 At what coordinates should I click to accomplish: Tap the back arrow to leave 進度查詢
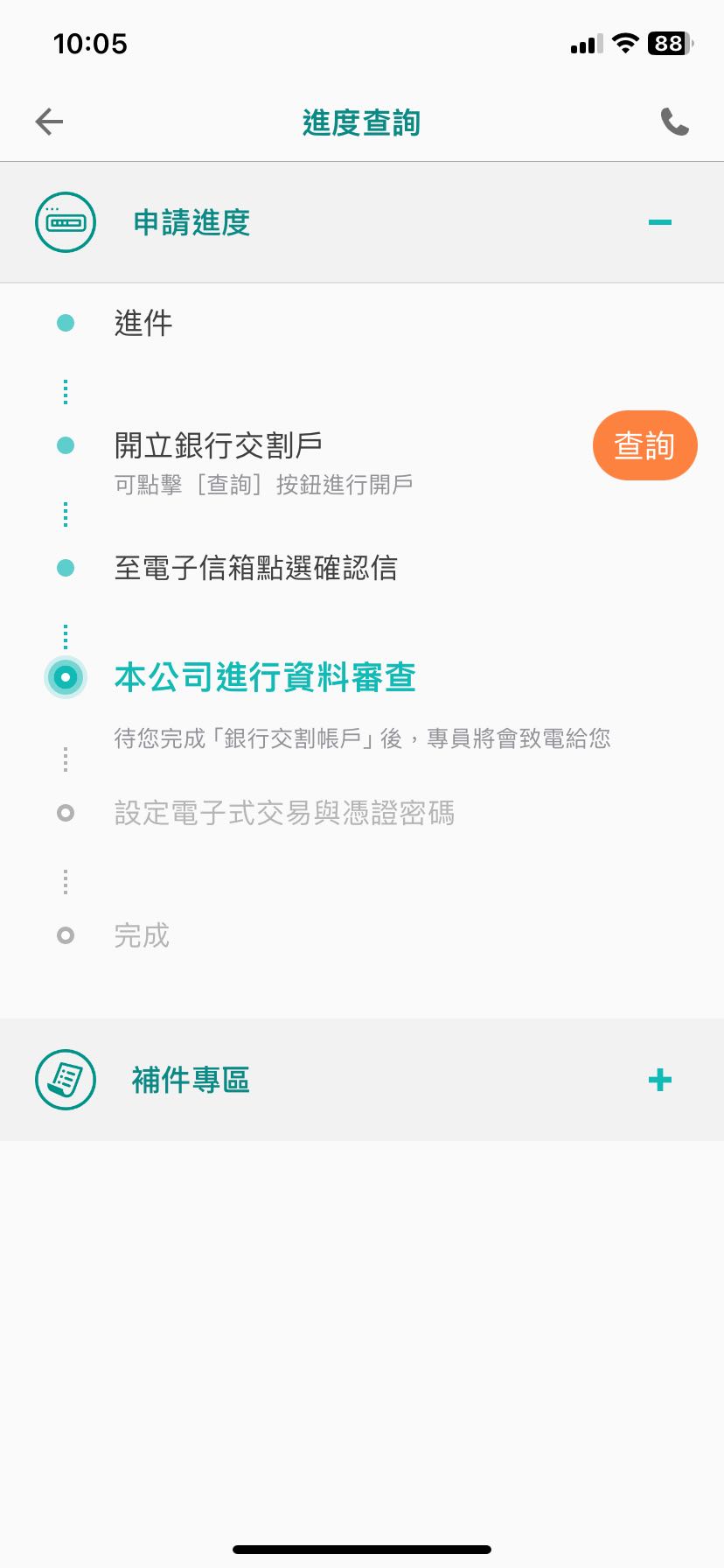tap(48, 122)
